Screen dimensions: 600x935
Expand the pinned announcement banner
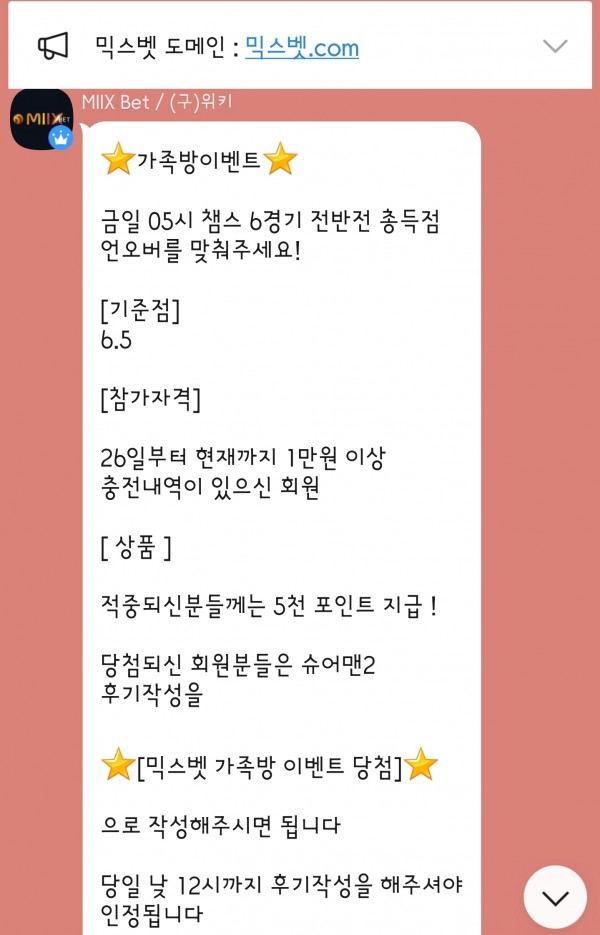pyautogui.click(x=554, y=46)
